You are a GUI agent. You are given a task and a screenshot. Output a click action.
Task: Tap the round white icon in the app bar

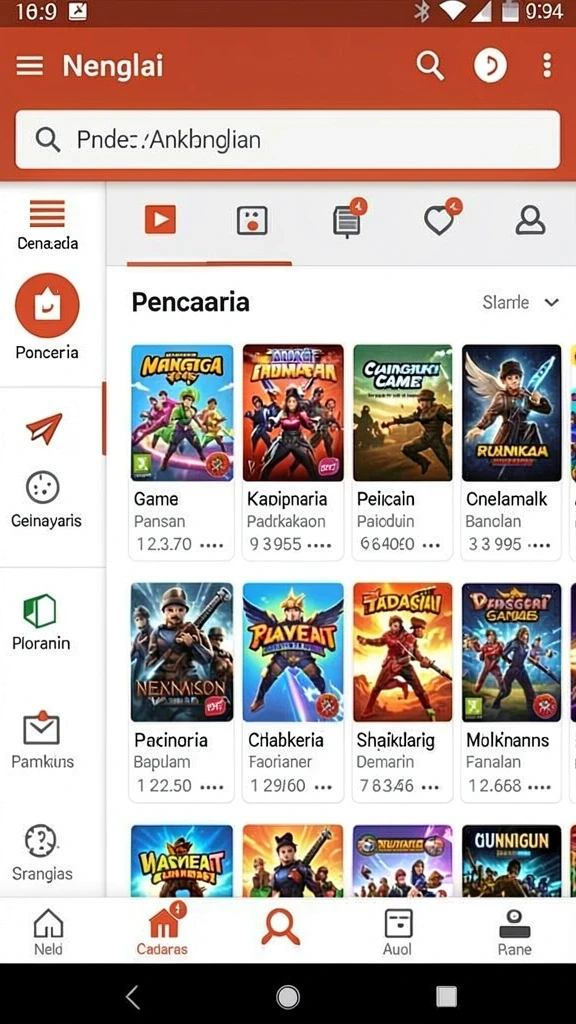(490, 65)
